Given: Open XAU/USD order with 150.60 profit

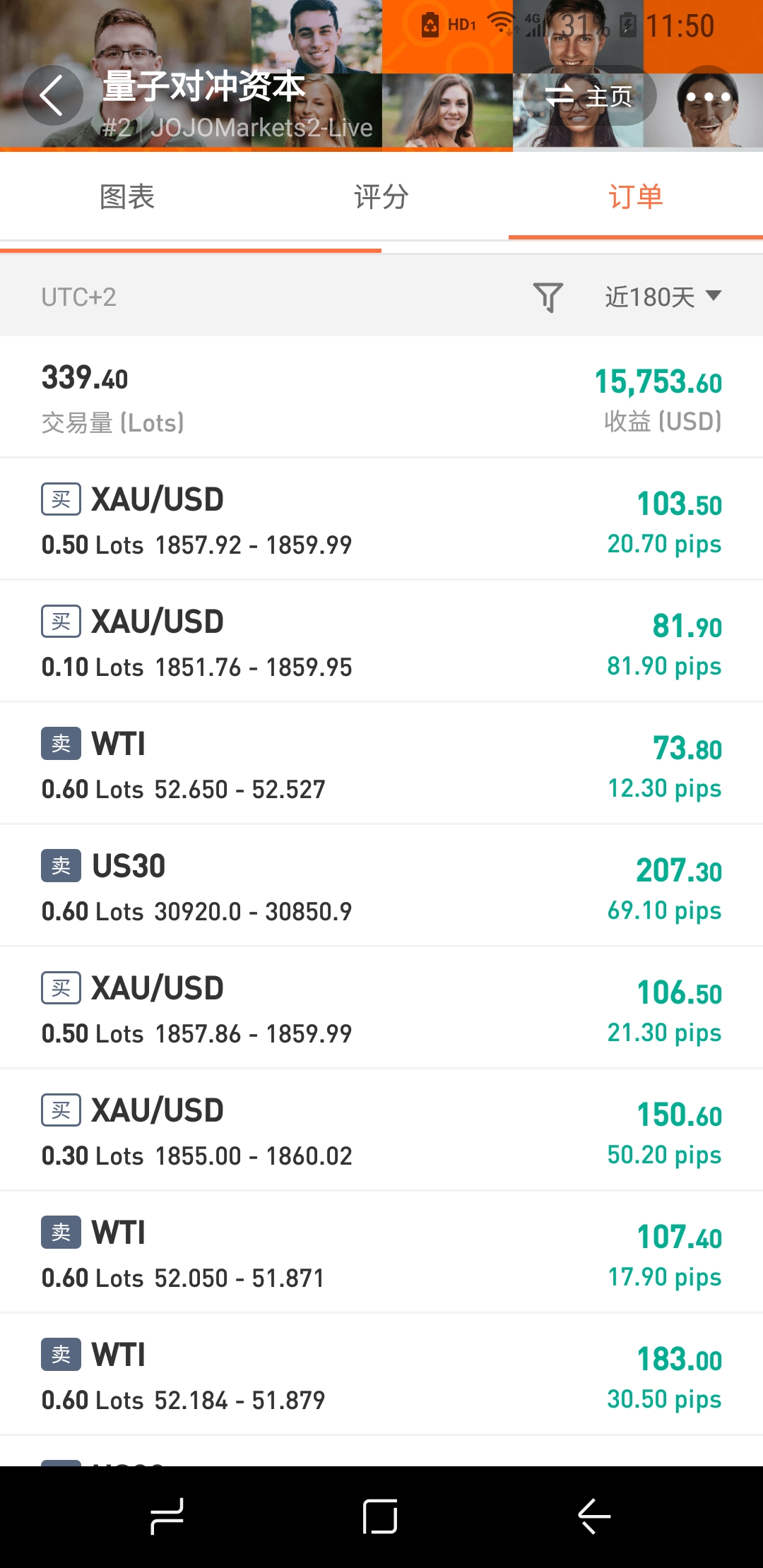Looking at the screenshot, I should [381, 1132].
